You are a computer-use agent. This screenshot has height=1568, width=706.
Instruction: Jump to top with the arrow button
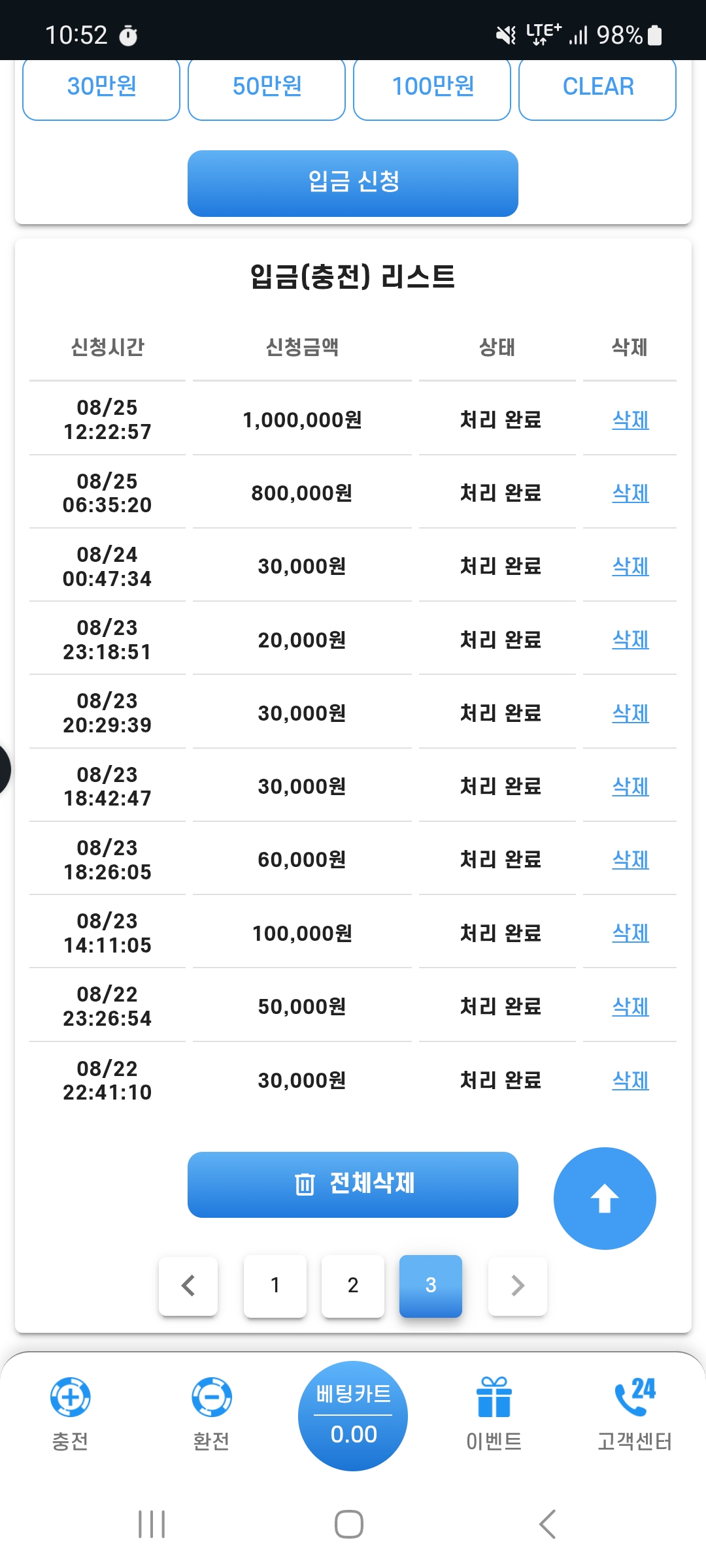(x=605, y=1198)
